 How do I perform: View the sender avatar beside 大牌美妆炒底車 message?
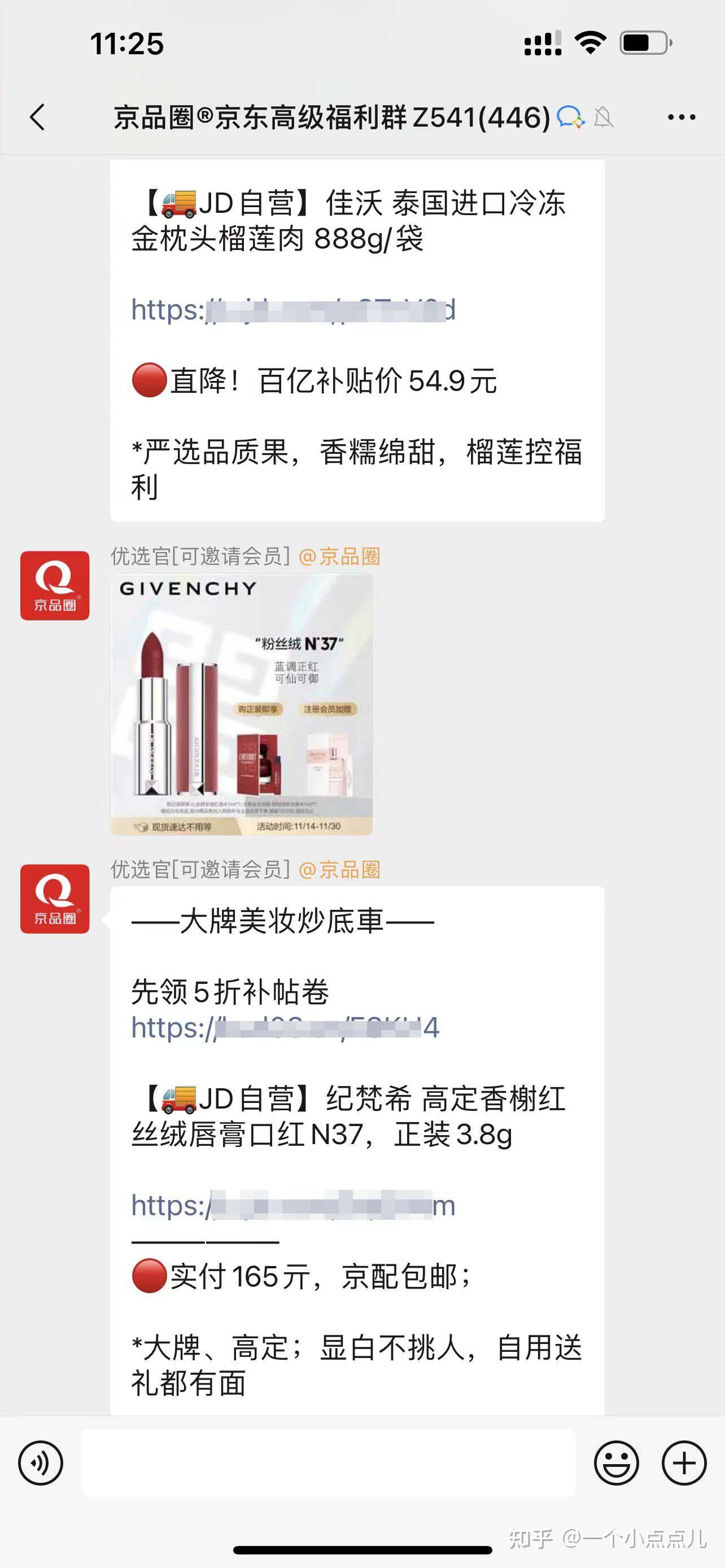55,899
